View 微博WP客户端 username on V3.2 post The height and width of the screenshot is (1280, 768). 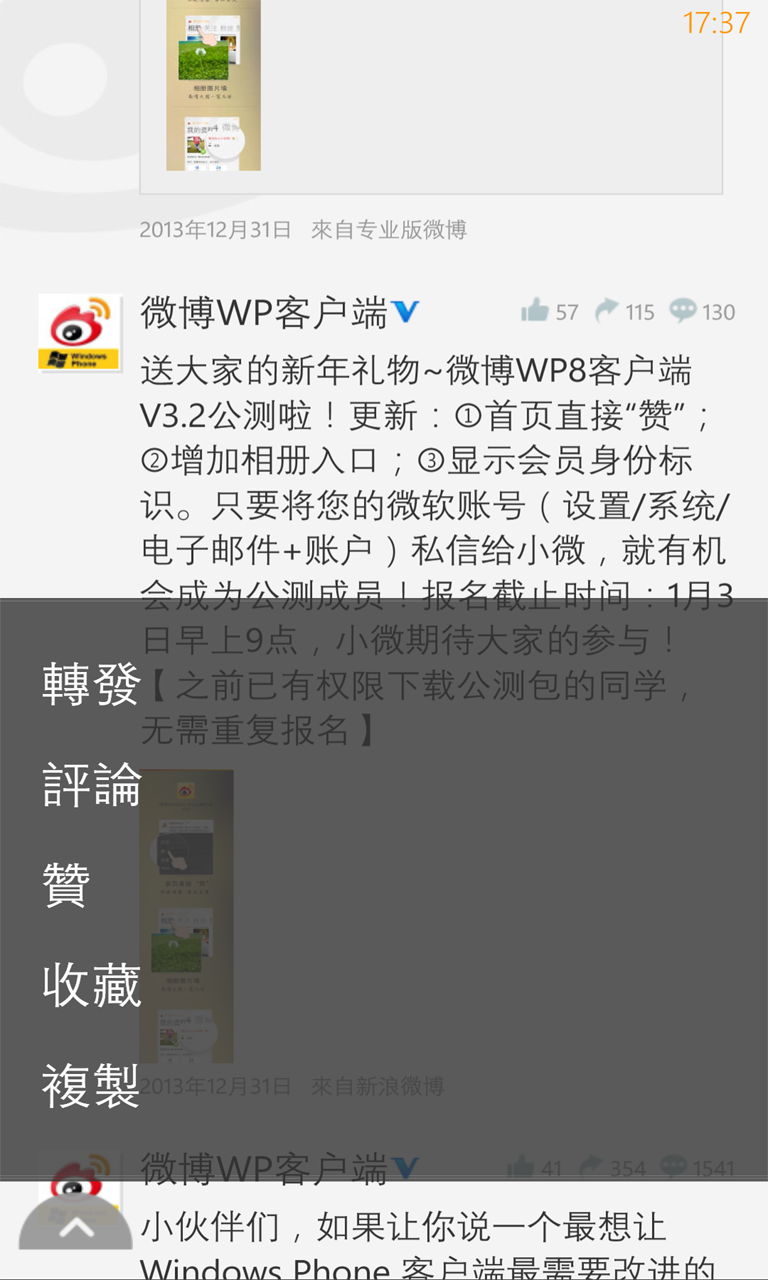(264, 313)
